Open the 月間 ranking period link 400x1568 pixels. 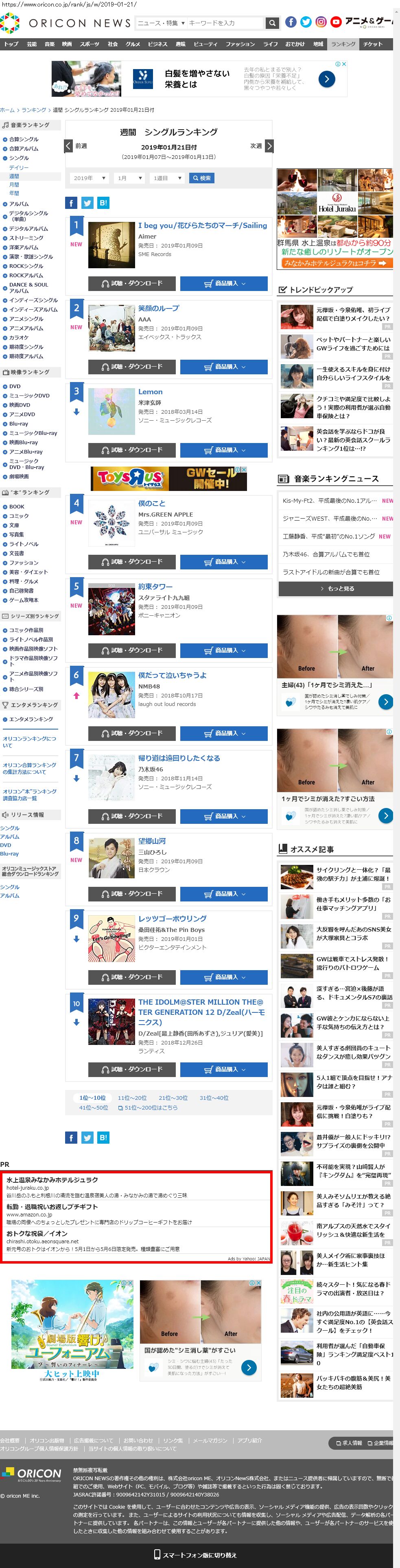14,185
